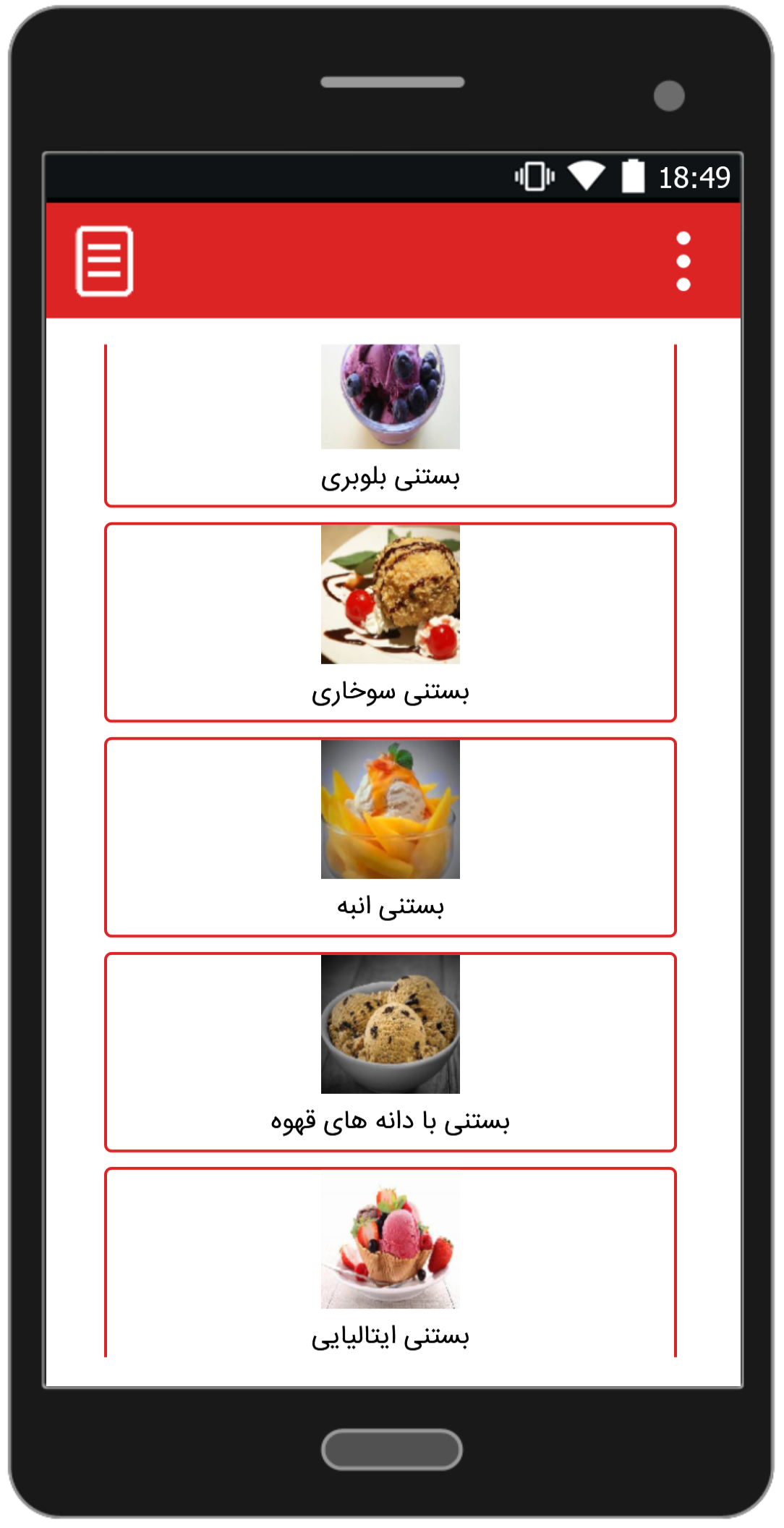Open the list menu icon in the app bar

click(x=104, y=261)
